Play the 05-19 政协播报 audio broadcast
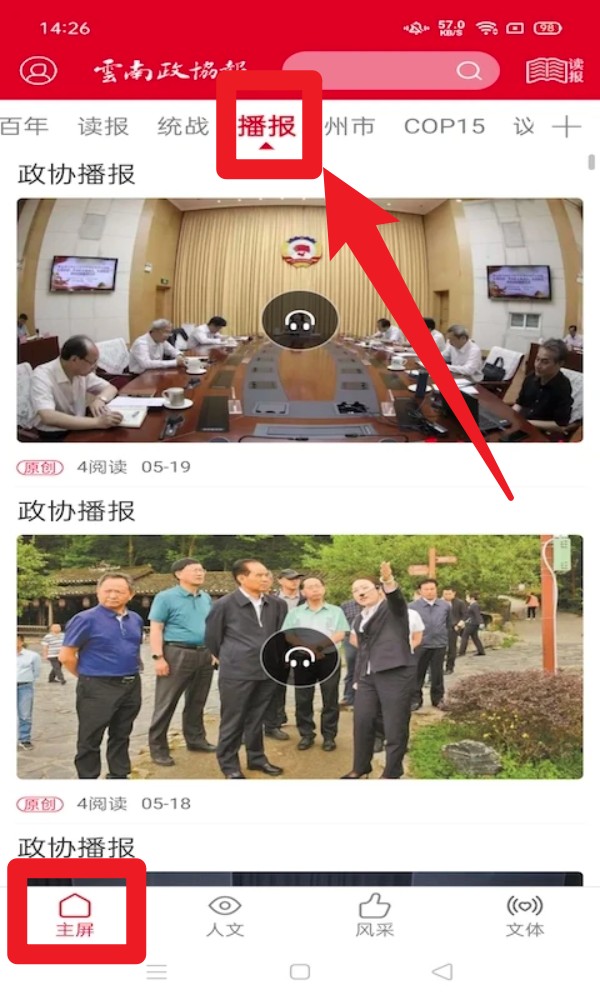600x1000 pixels. click(300, 320)
